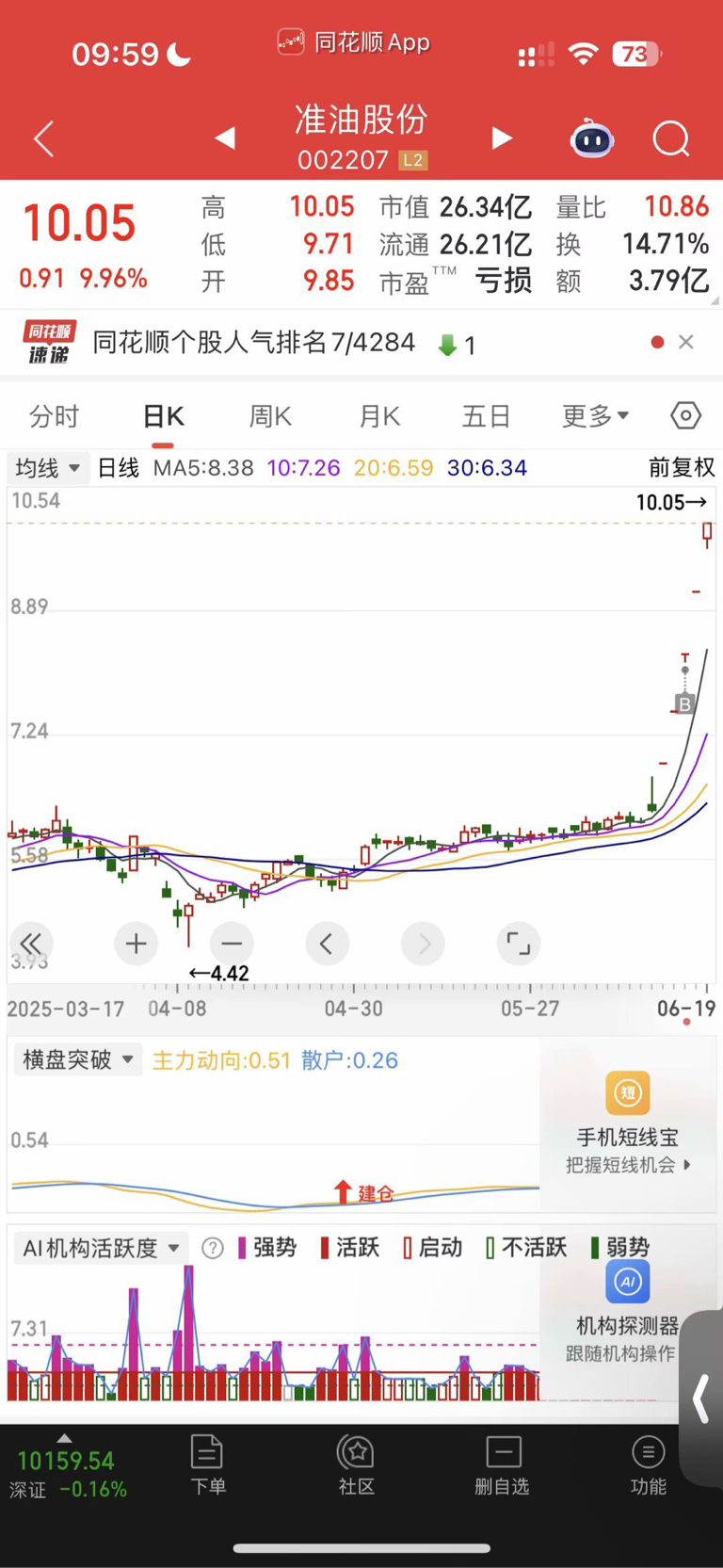Open the 均线 indicator dropdown
Screen dimensions: 723x1568
tap(48, 468)
